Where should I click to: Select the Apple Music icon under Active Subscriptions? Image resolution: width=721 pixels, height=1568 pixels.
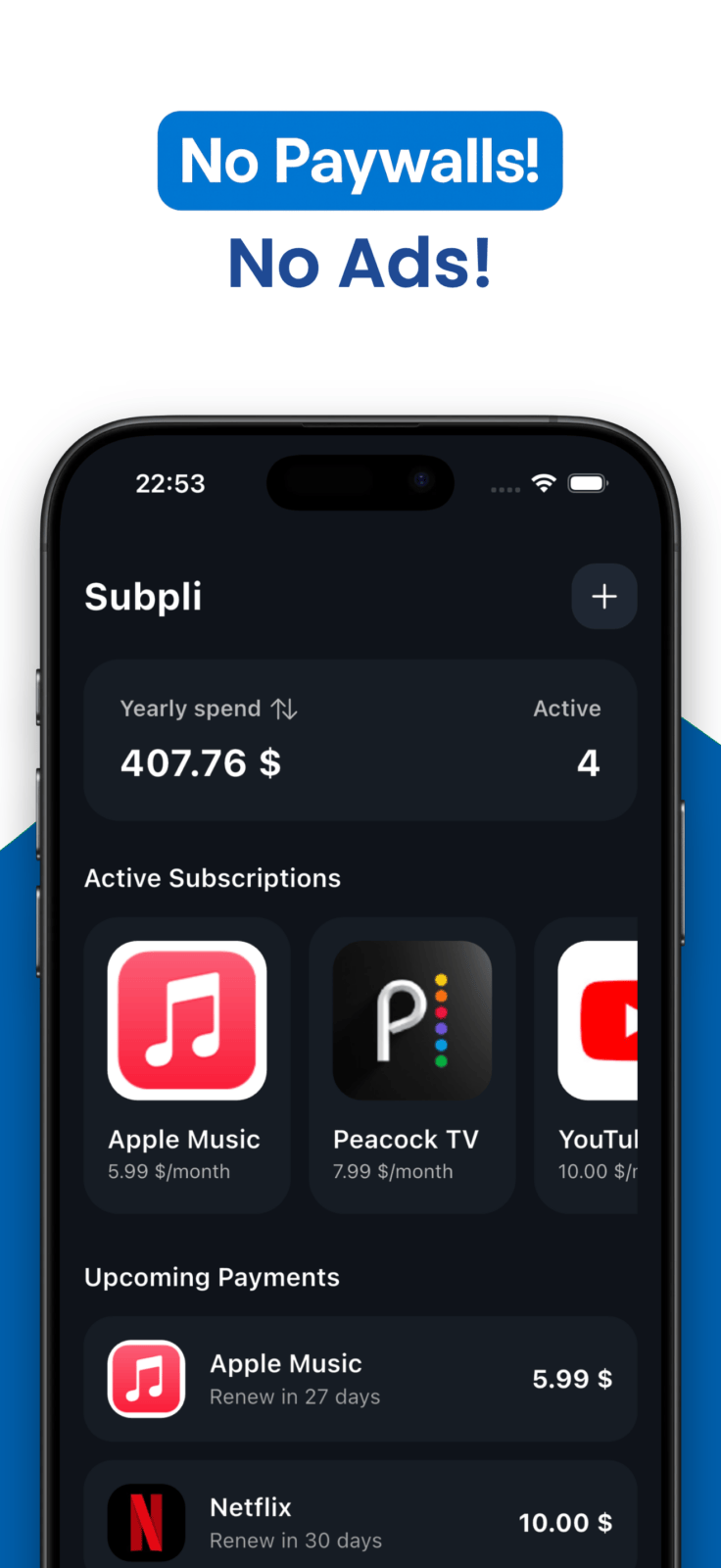pos(186,1019)
